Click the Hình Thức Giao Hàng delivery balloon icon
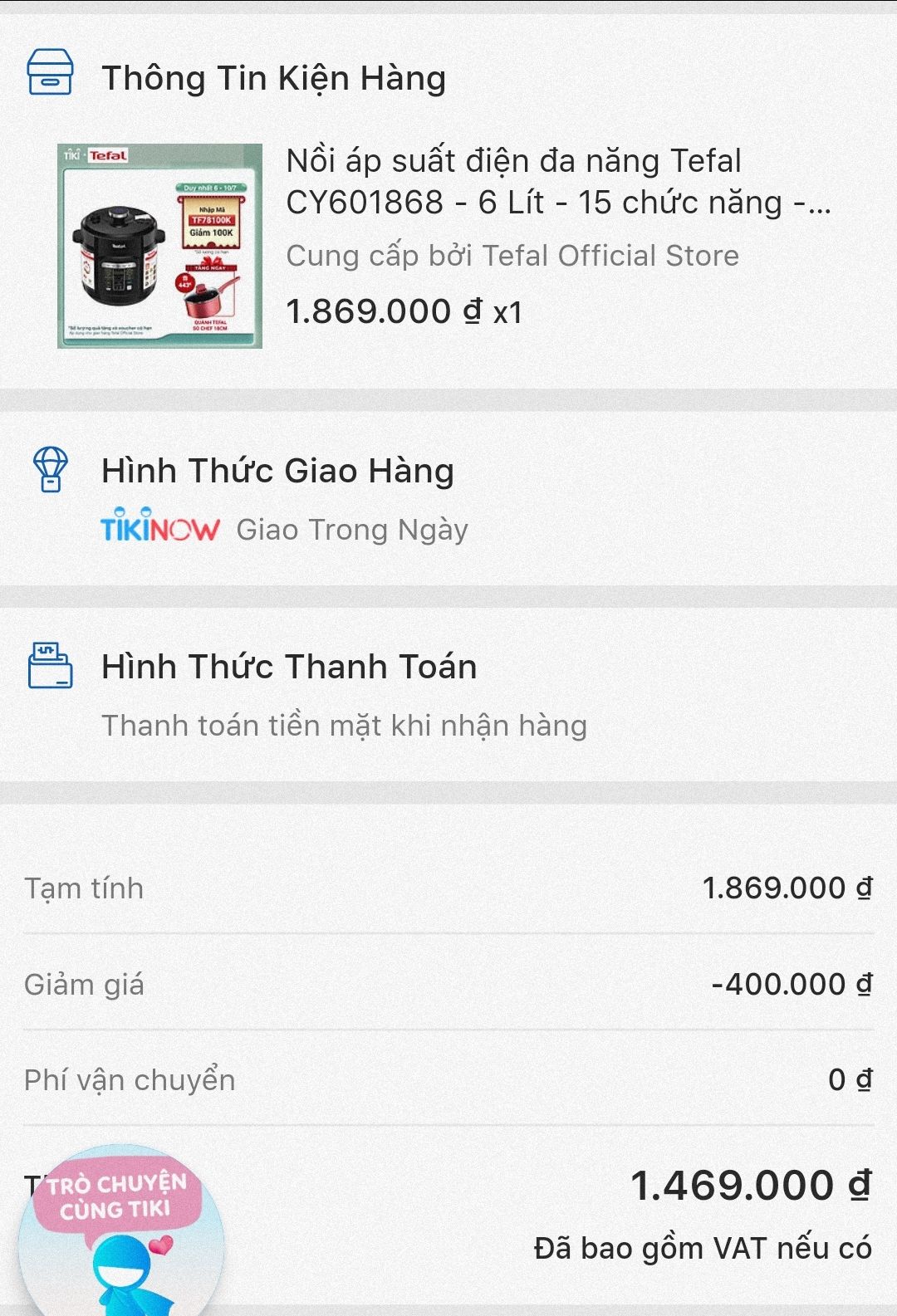897x1316 pixels. 51,470
